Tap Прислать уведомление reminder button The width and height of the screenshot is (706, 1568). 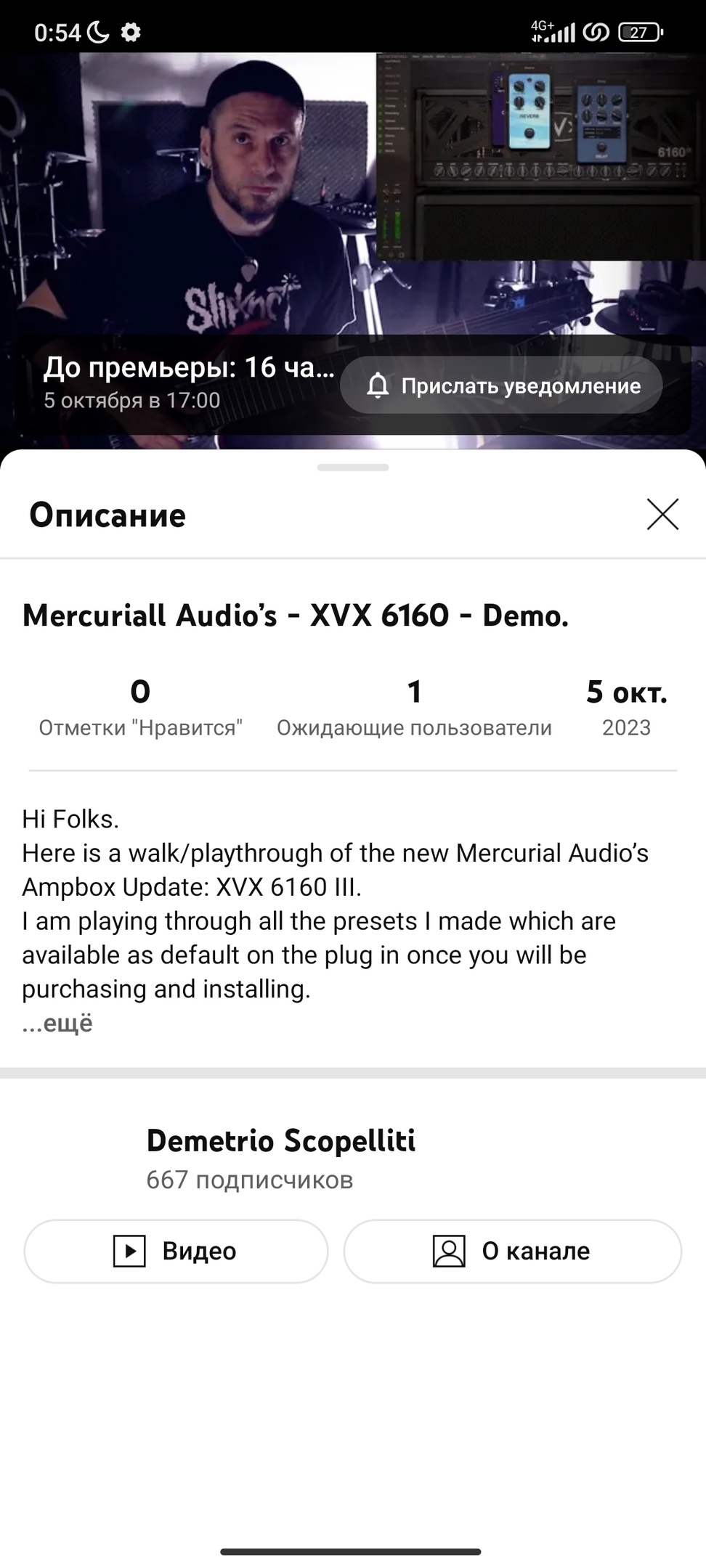point(501,385)
